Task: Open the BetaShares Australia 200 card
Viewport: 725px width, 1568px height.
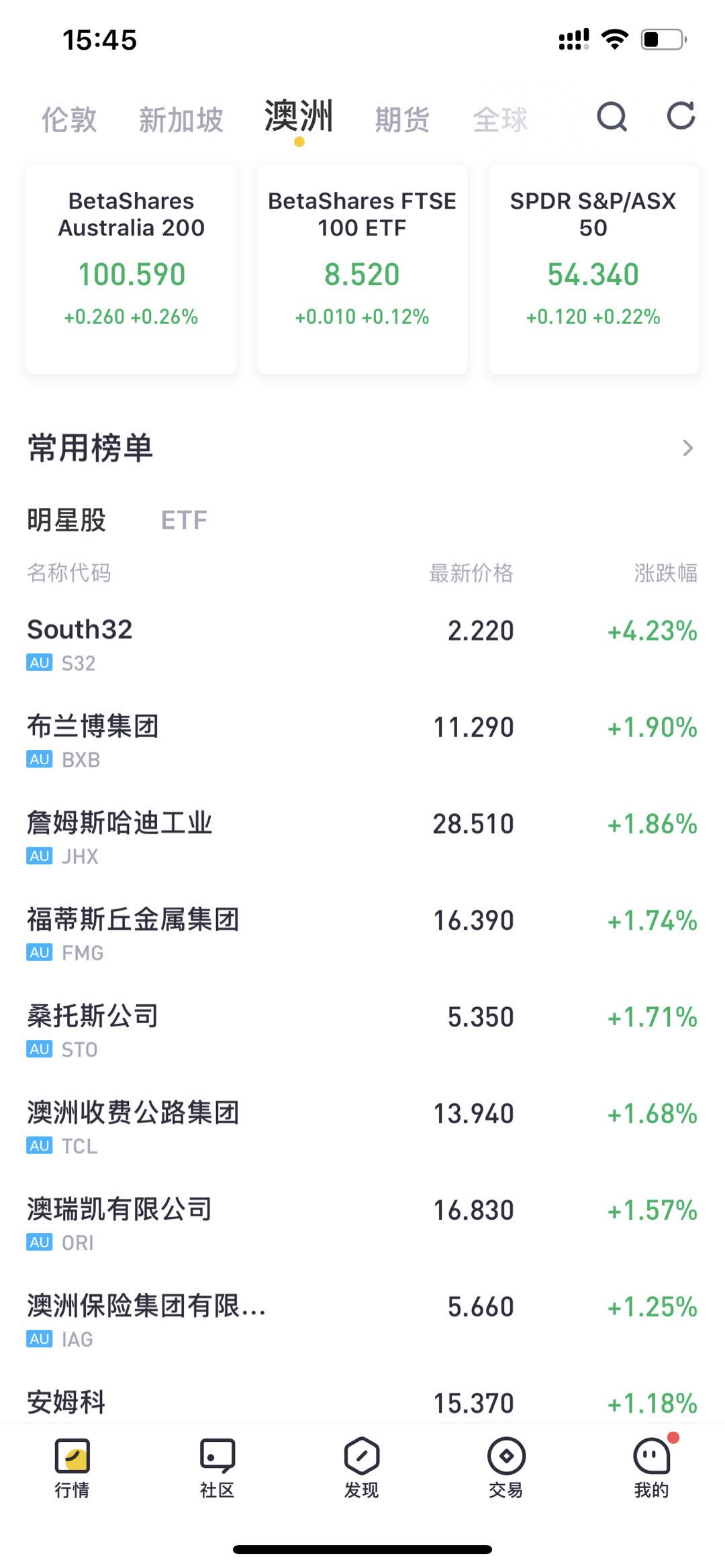Action: [132, 269]
